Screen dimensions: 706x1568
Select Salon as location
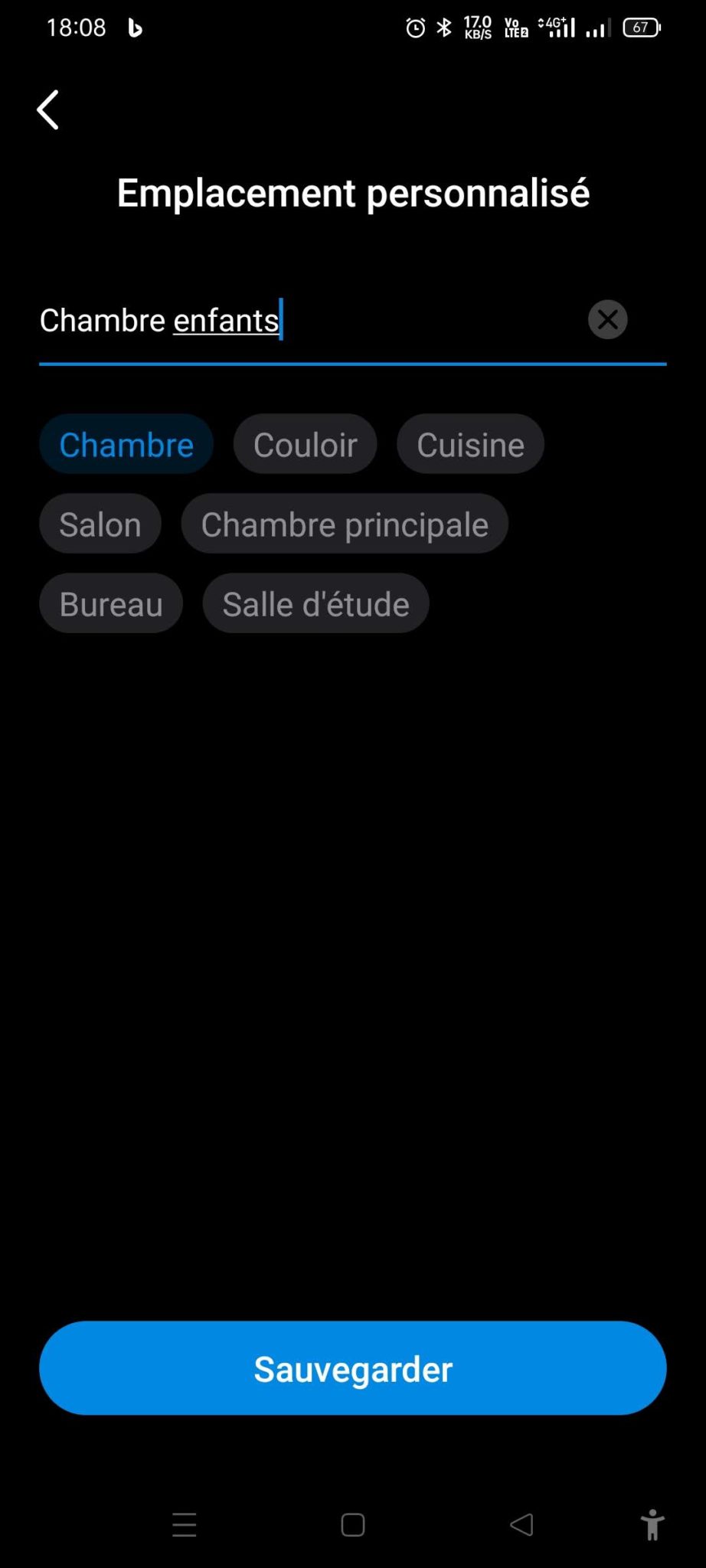point(100,524)
